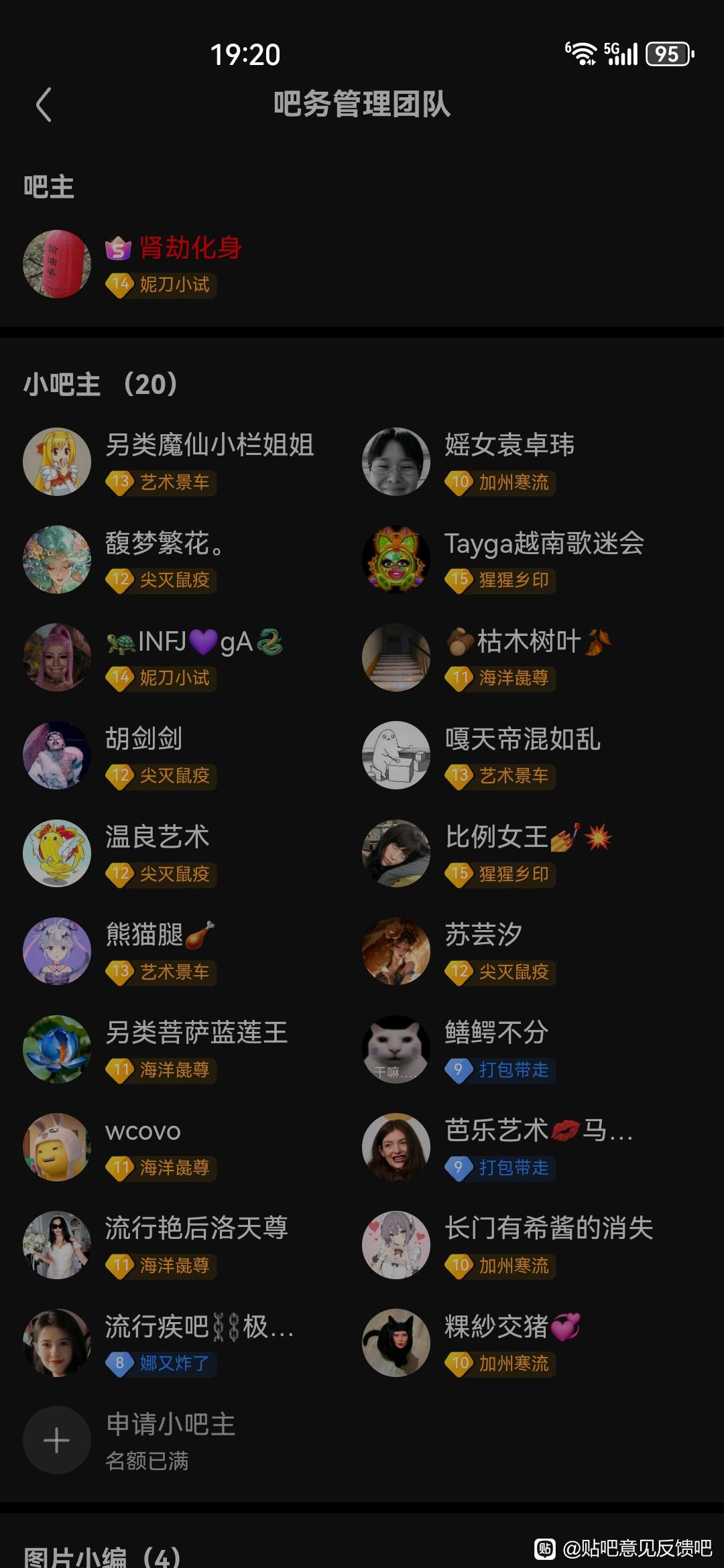724x1568 pixels.
Task: Tap the 申请小吧主 plus button
Action: click(57, 1440)
